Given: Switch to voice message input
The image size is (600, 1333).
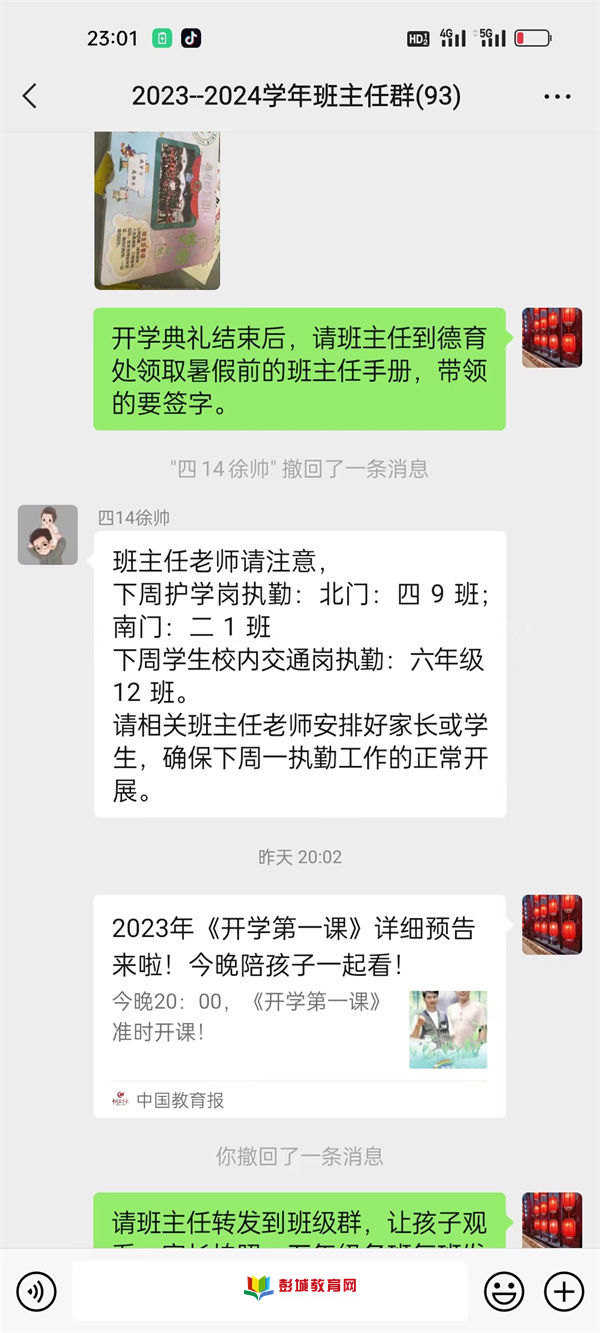Looking at the screenshot, I should (x=36, y=1291).
